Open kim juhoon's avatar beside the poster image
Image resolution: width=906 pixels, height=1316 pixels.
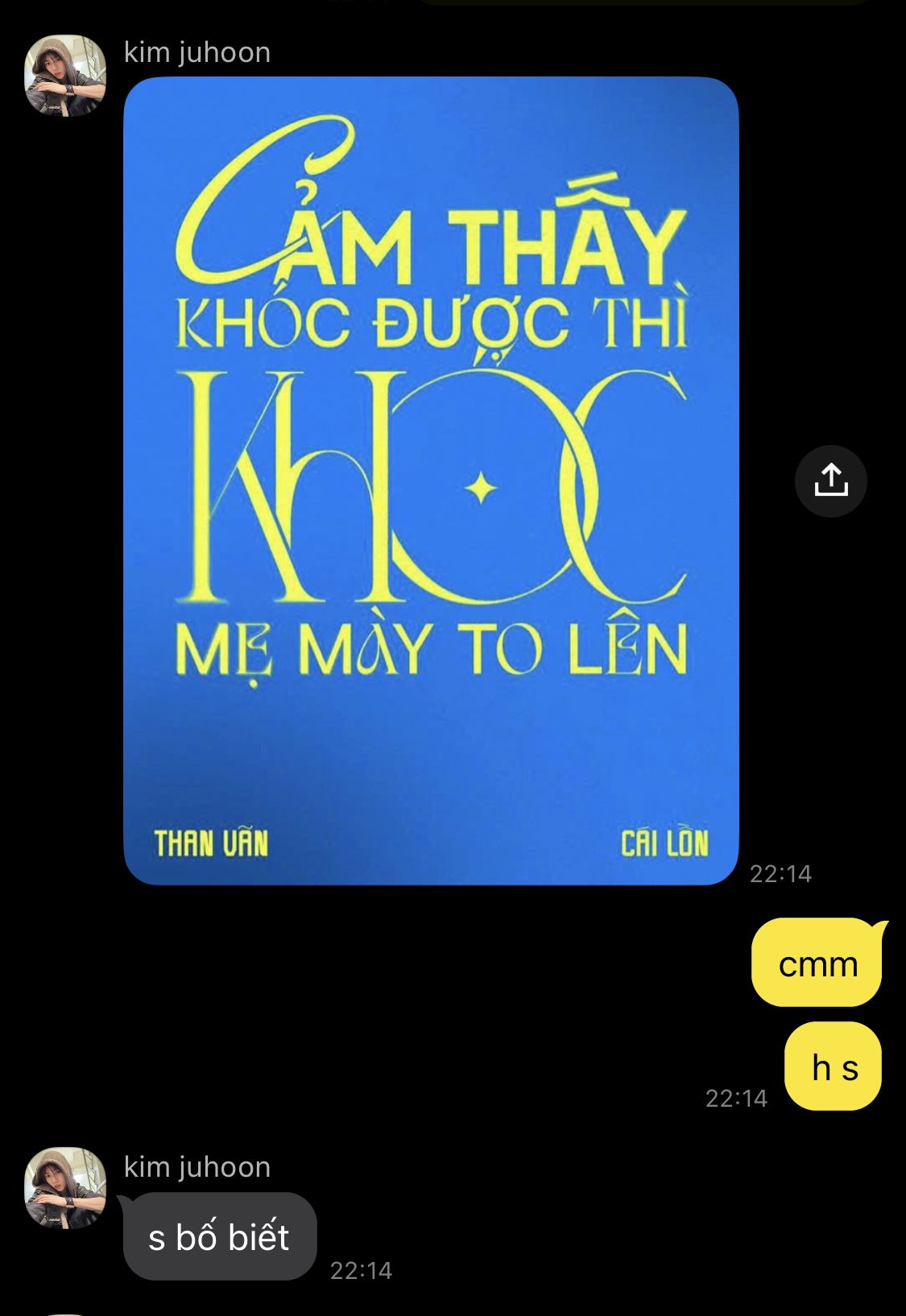click(65, 75)
